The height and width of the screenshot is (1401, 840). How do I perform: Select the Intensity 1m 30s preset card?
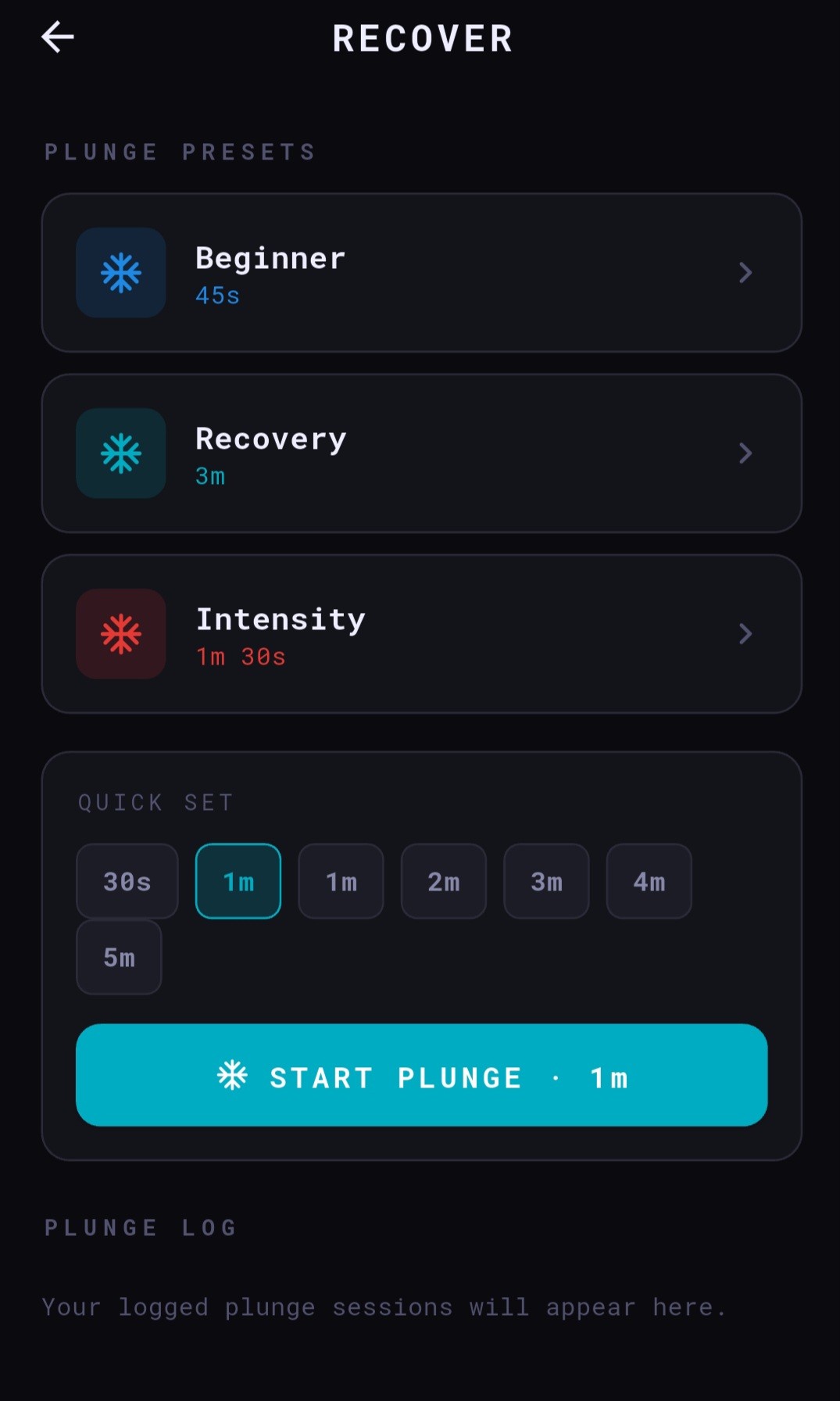tap(422, 634)
